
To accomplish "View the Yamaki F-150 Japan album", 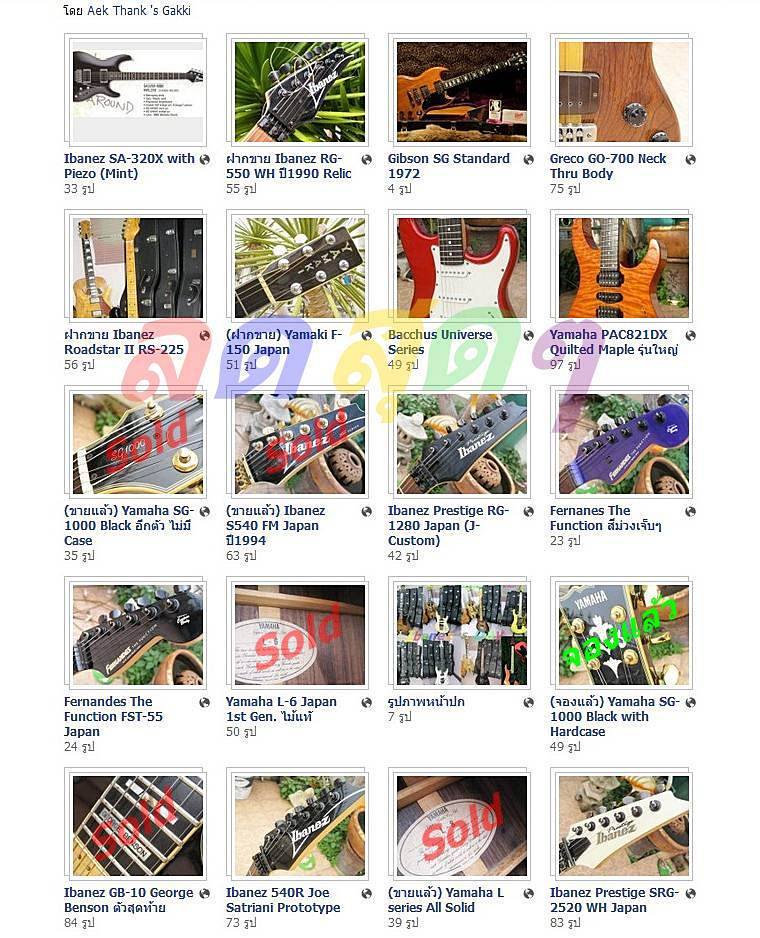I will (299, 267).
